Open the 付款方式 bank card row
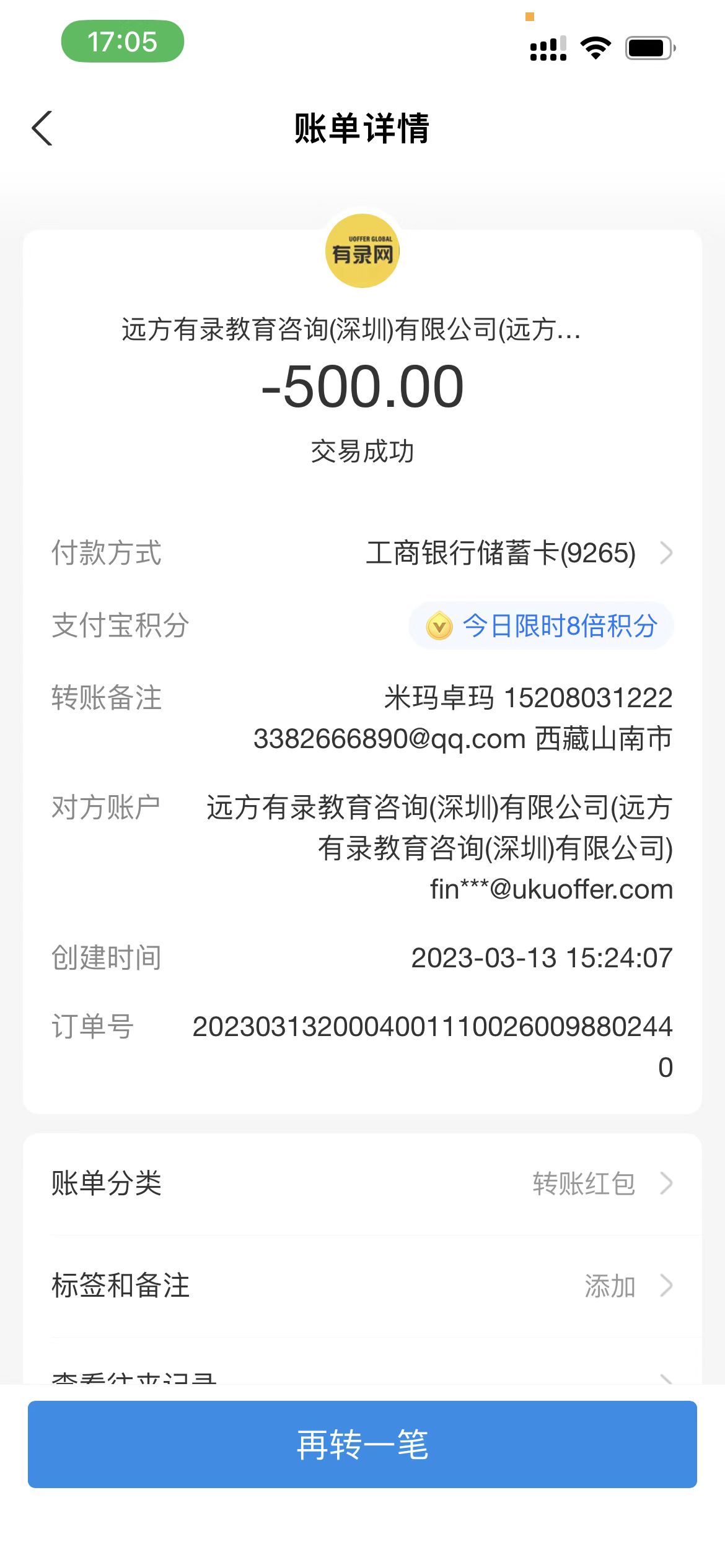This screenshot has width=725, height=1568. click(518, 553)
